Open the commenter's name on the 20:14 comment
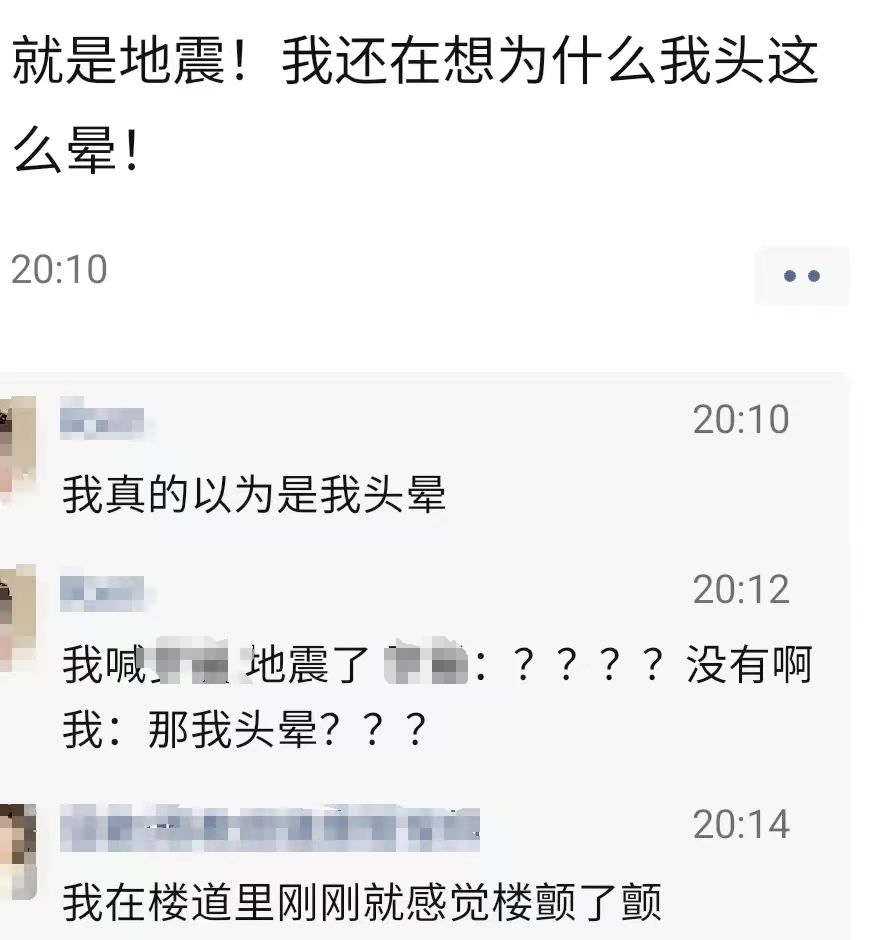 coord(270,827)
